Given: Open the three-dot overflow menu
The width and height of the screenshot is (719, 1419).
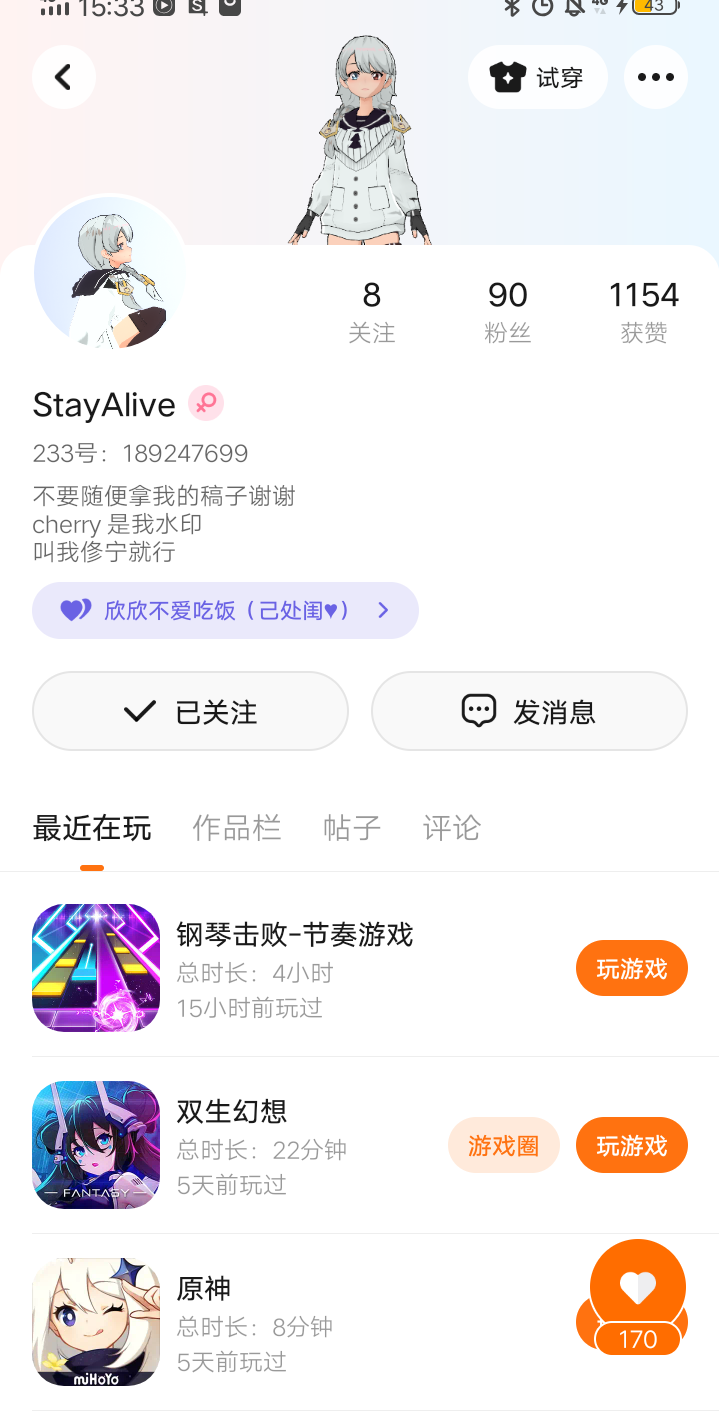Looking at the screenshot, I should [655, 77].
